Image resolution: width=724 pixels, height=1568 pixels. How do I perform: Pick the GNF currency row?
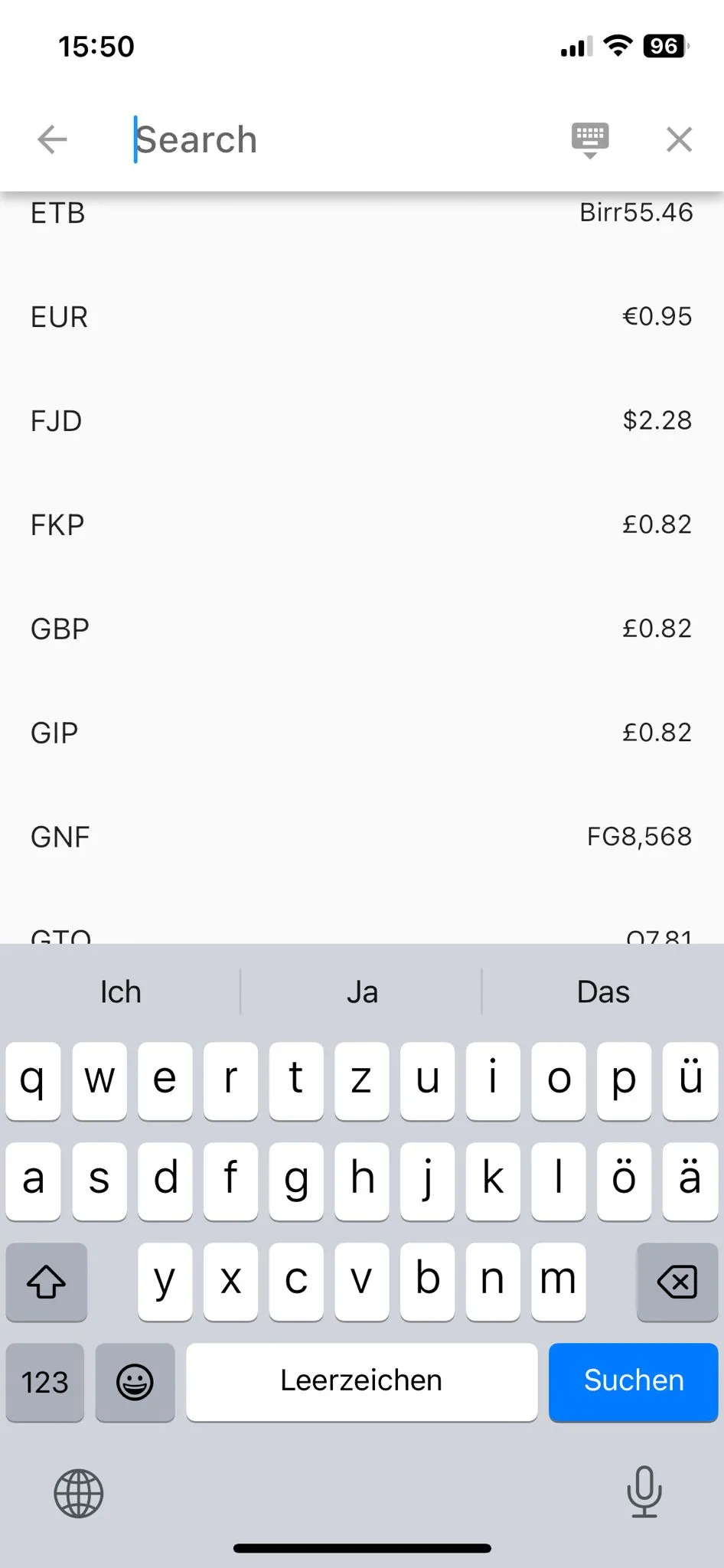362,838
